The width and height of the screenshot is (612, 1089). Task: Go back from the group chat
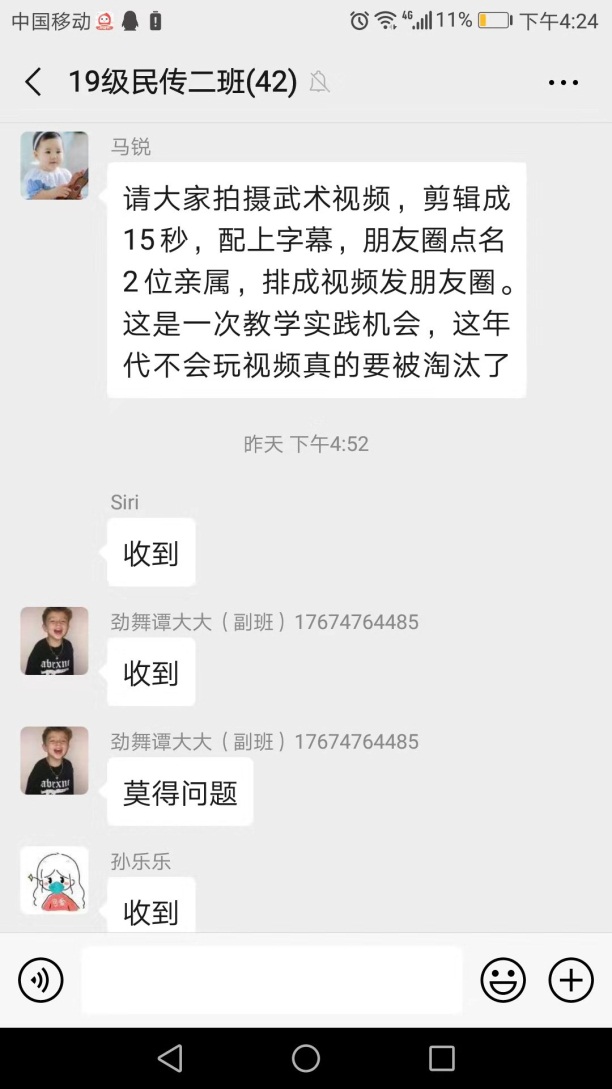click(33, 82)
